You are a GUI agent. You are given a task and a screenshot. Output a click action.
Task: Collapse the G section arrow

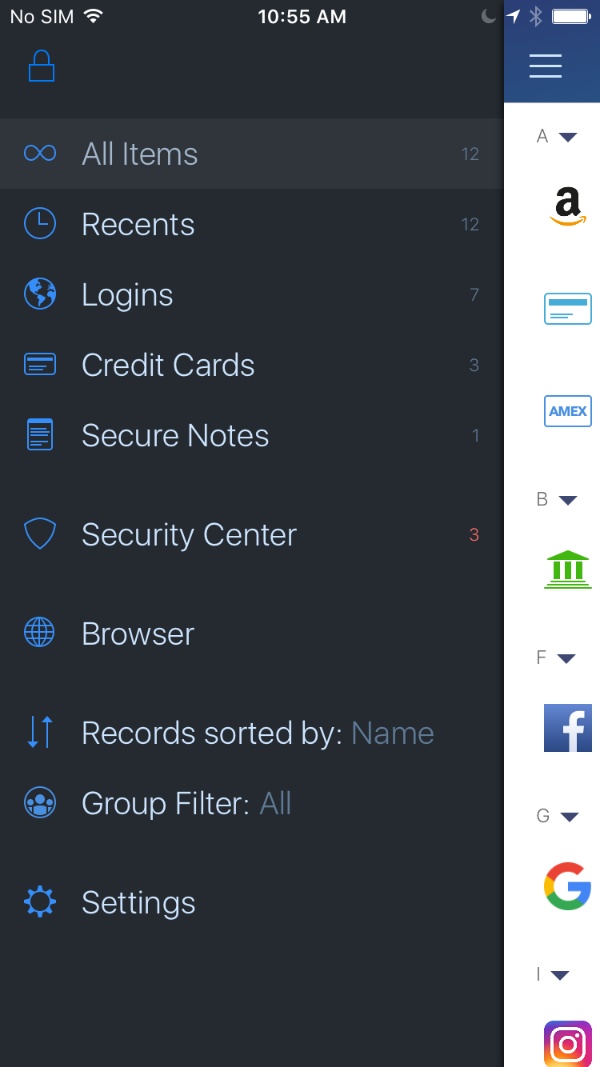(x=568, y=817)
